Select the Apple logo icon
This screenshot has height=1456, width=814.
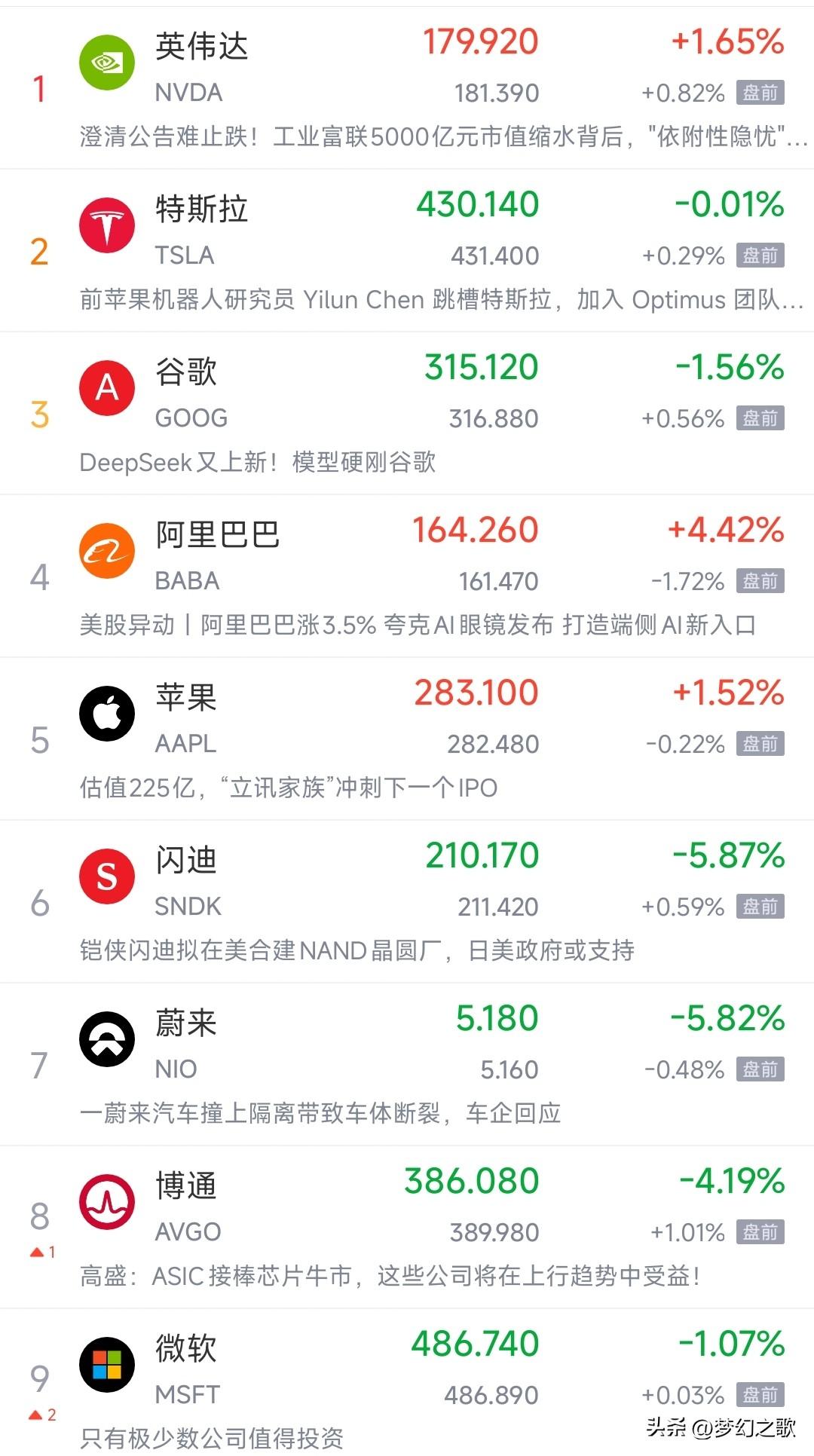pos(108,712)
